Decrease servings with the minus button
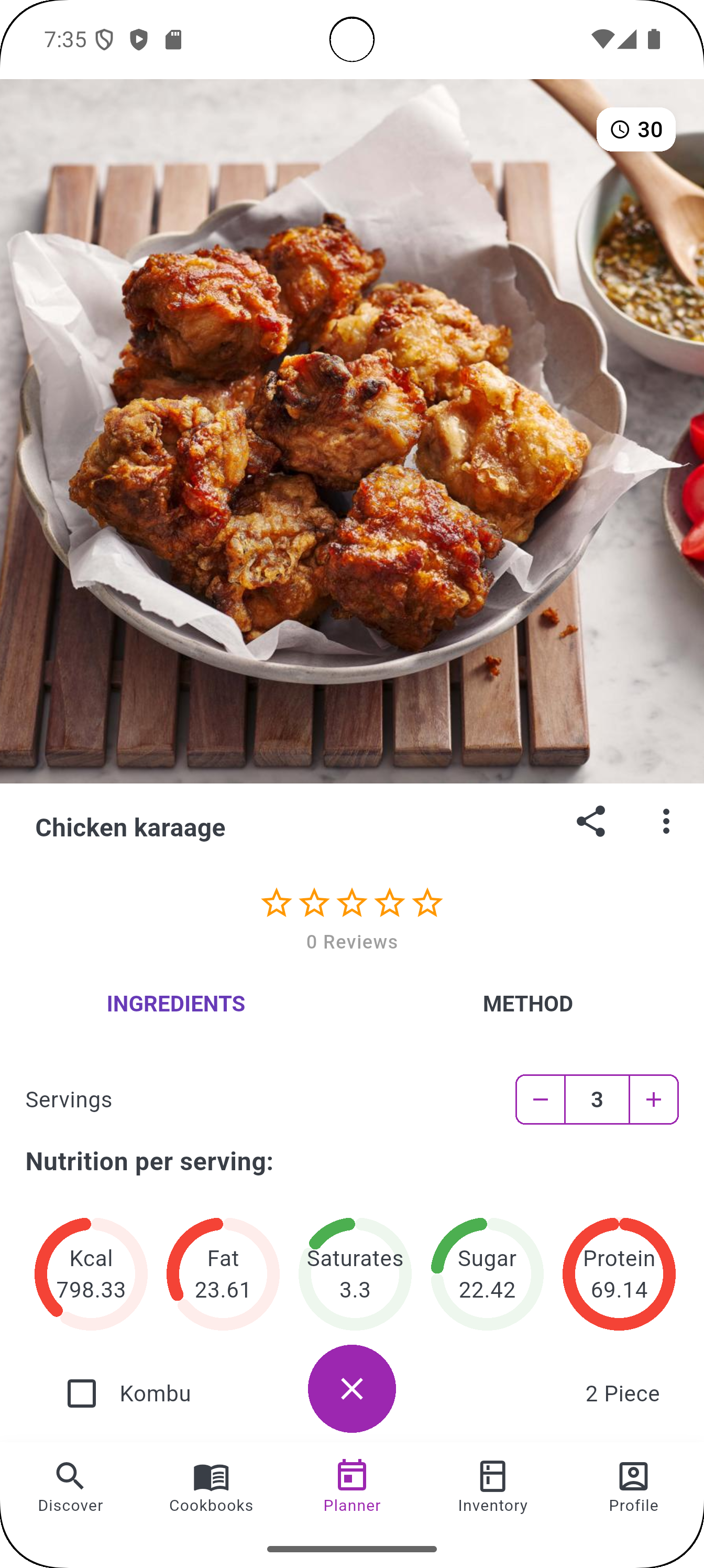Viewport: 704px width, 1568px height. (x=541, y=1099)
